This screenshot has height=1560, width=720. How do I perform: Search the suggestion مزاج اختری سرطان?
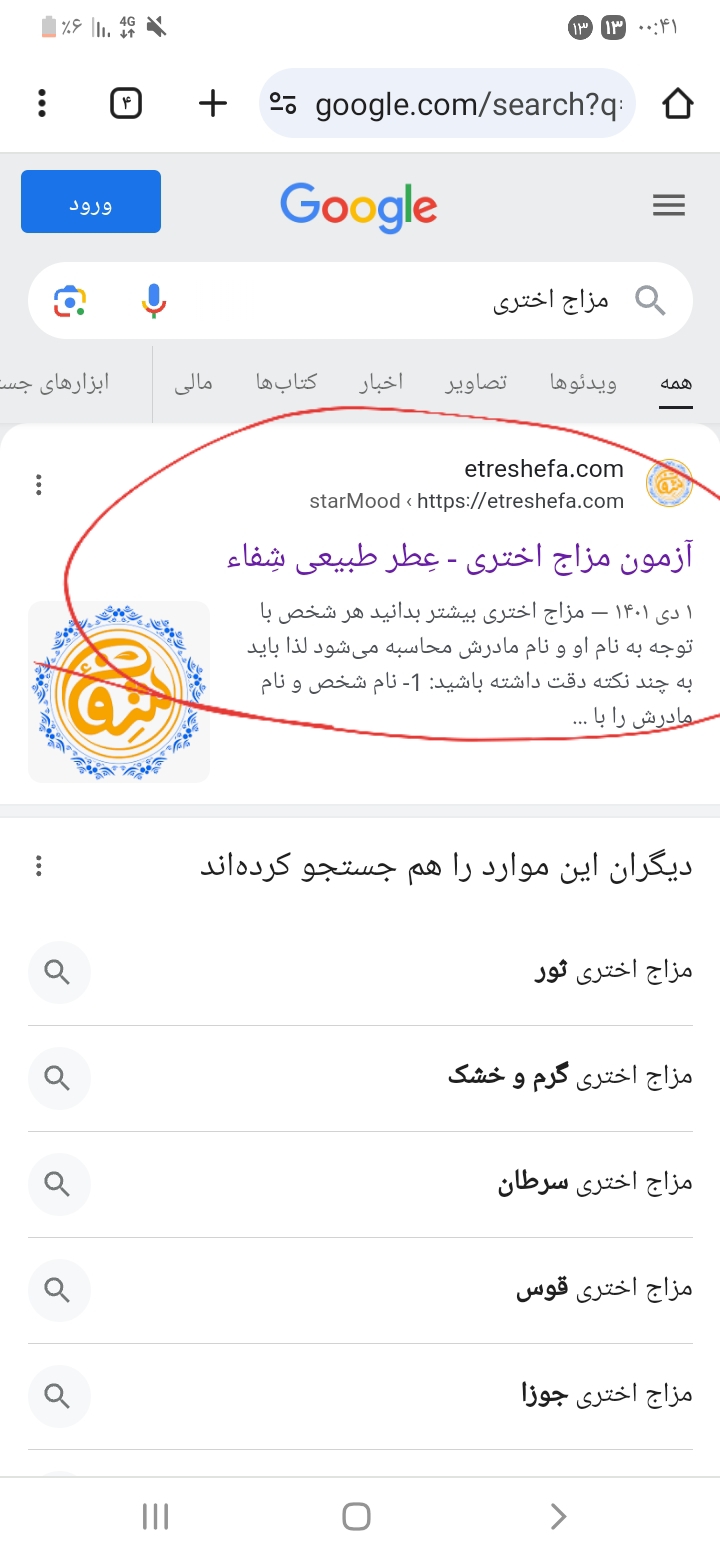pyautogui.click(x=360, y=1184)
